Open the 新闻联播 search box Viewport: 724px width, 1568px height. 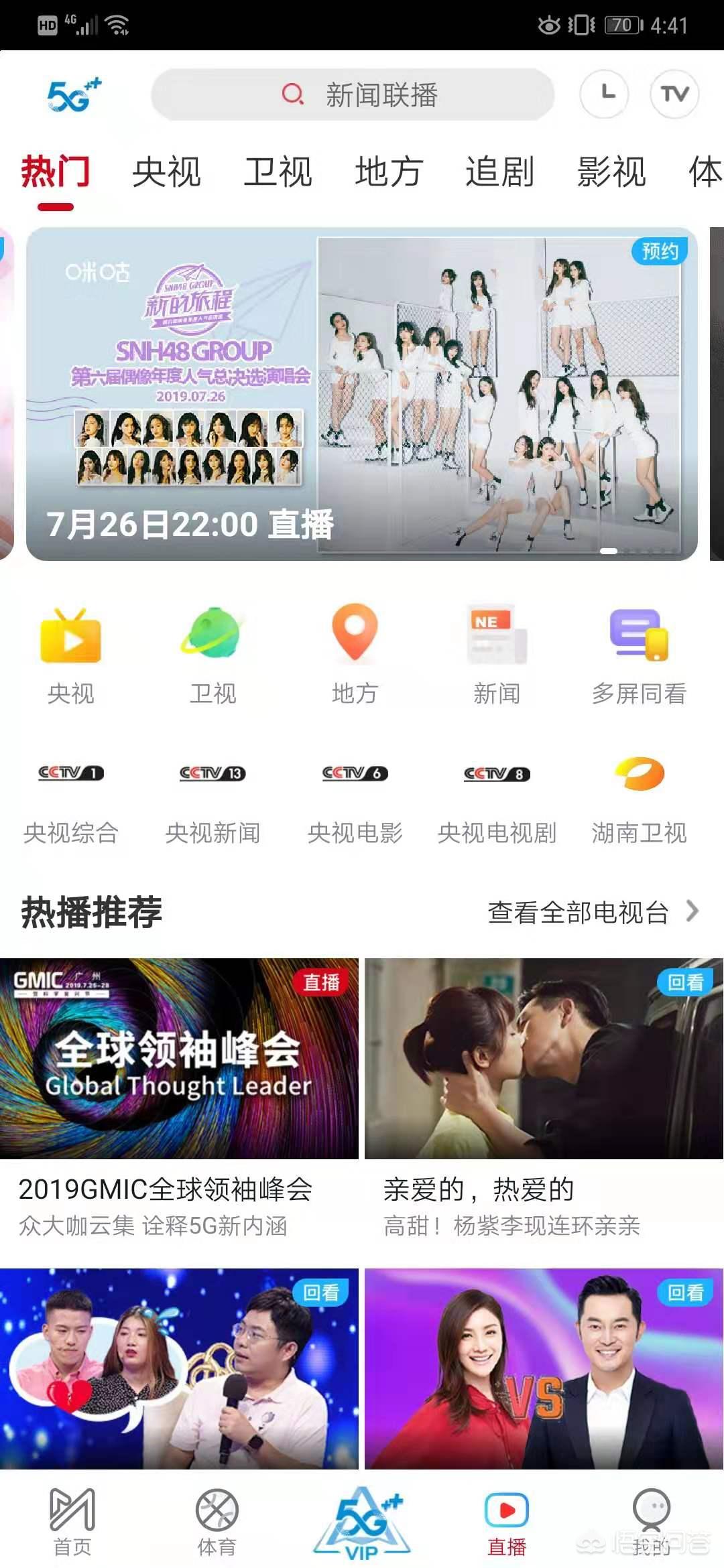point(353,94)
